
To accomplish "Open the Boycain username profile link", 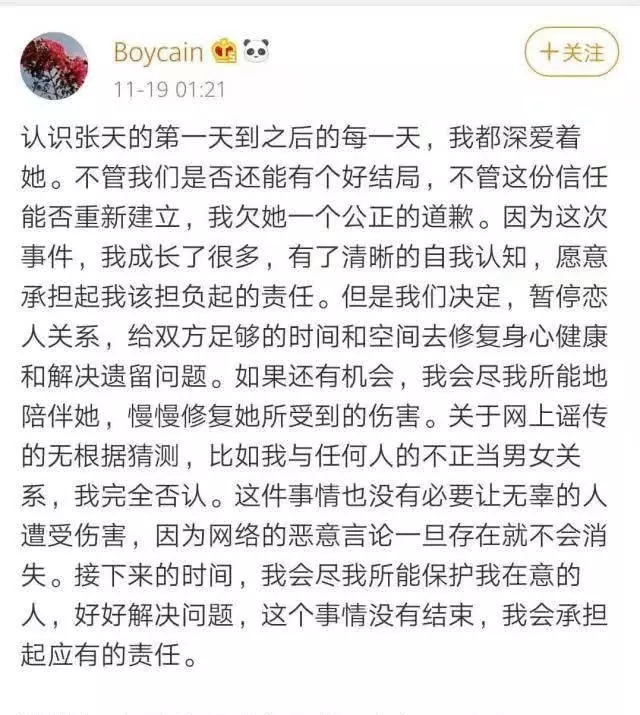I will pyautogui.click(x=158, y=52).
